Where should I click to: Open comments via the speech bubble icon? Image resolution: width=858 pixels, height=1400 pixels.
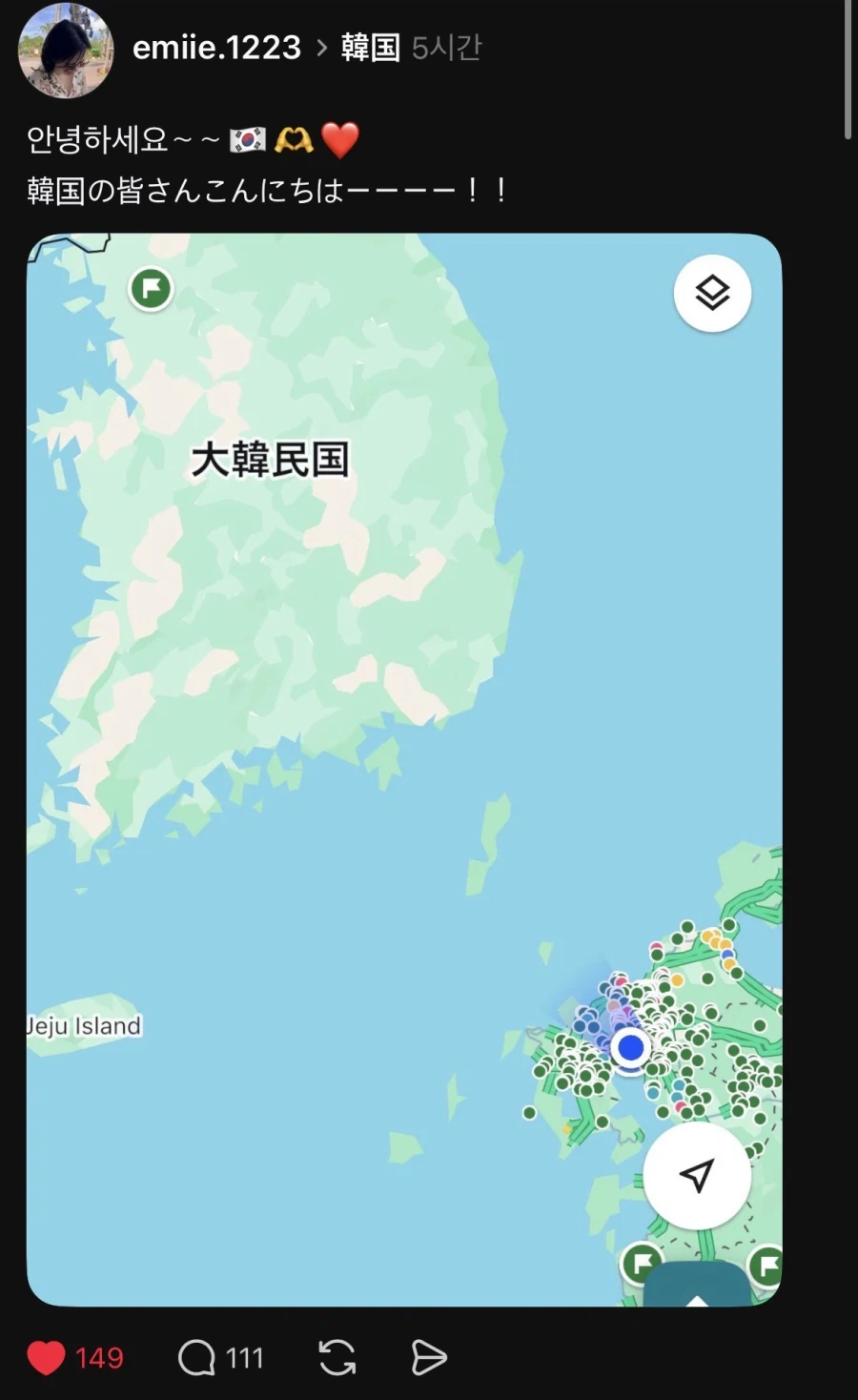[197, 1356]
